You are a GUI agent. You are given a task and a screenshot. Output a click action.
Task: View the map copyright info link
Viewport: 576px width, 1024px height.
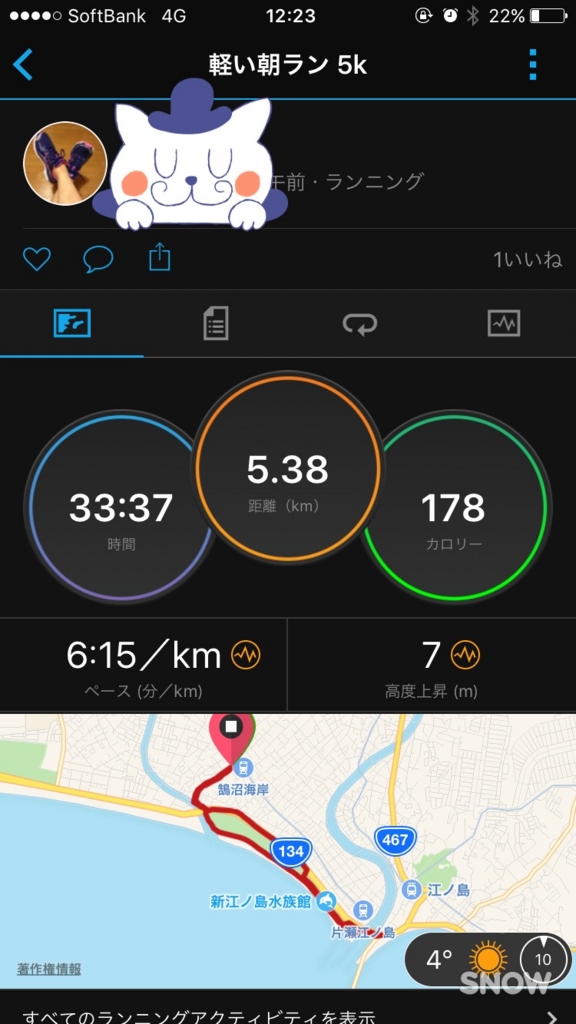tap(49, 969)
